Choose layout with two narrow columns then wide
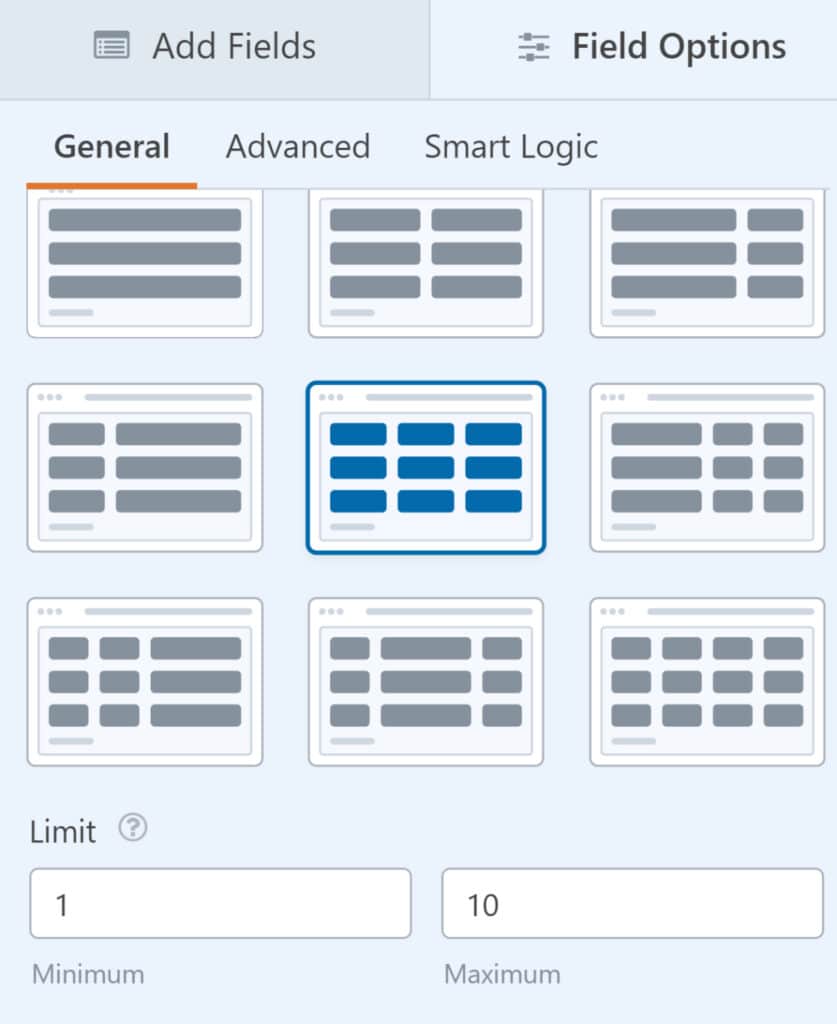Image resolution: width=837 pixels, height=1024 pixels. (x=145, y=681)
